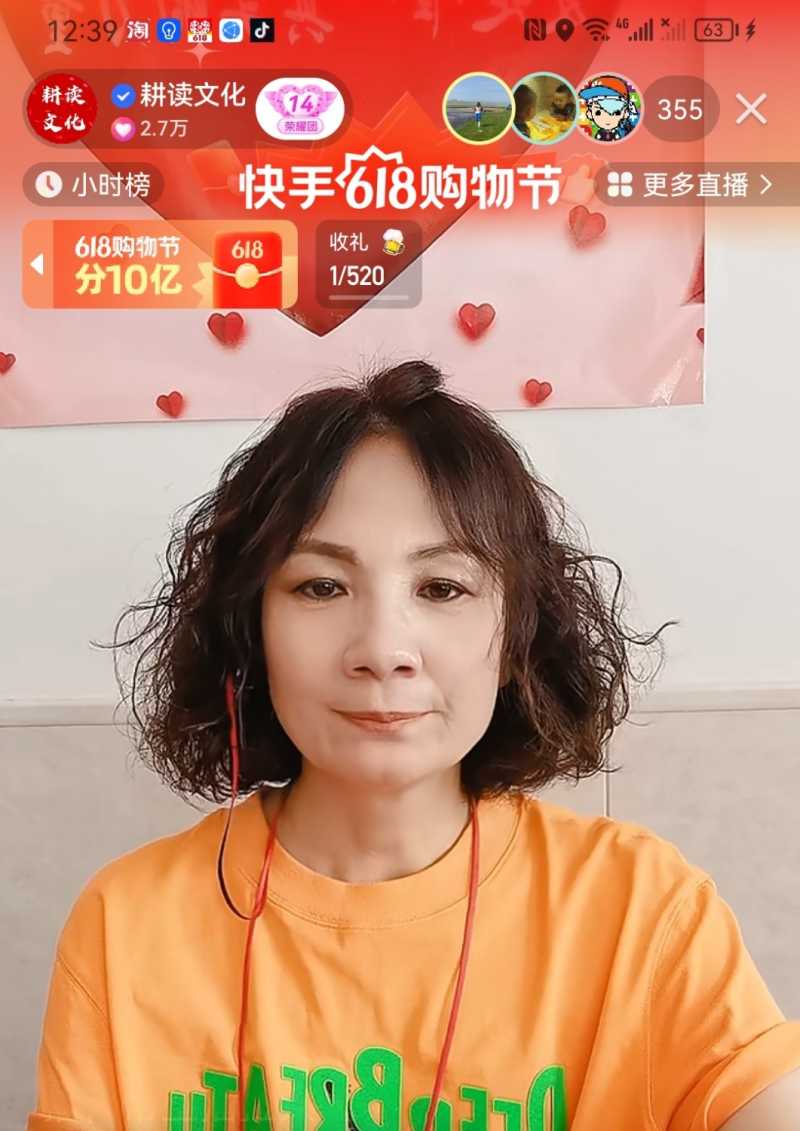View the 355 online viewers list
This screenshot has width=800, height=1131.
click(680, 109)
